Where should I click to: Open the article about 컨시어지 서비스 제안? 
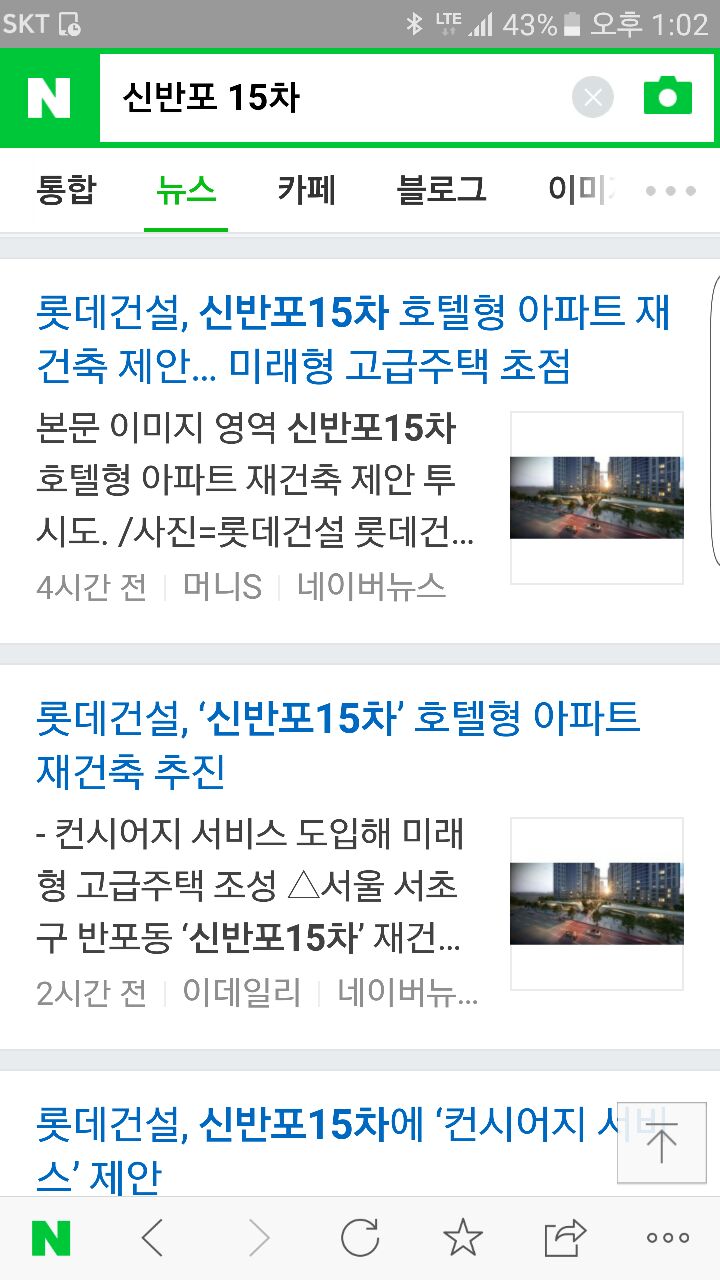coord(320,1150)
